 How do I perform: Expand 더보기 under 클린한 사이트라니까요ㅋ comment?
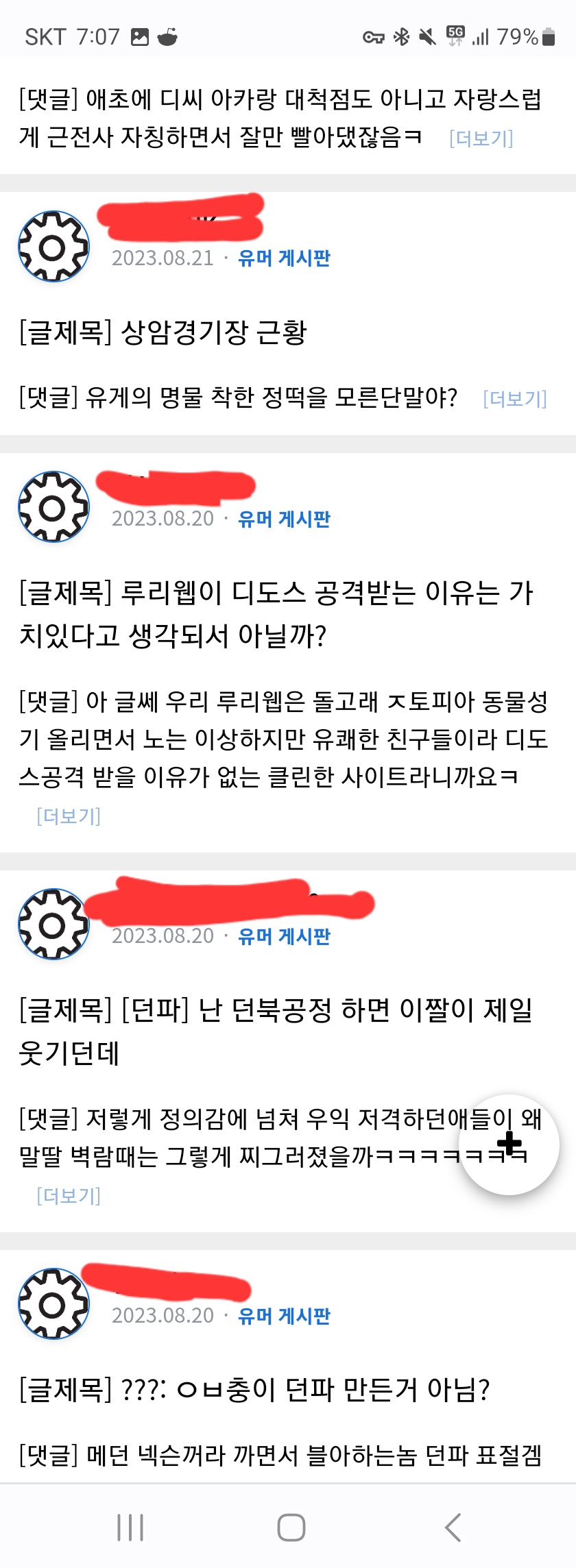pos(69,816)
